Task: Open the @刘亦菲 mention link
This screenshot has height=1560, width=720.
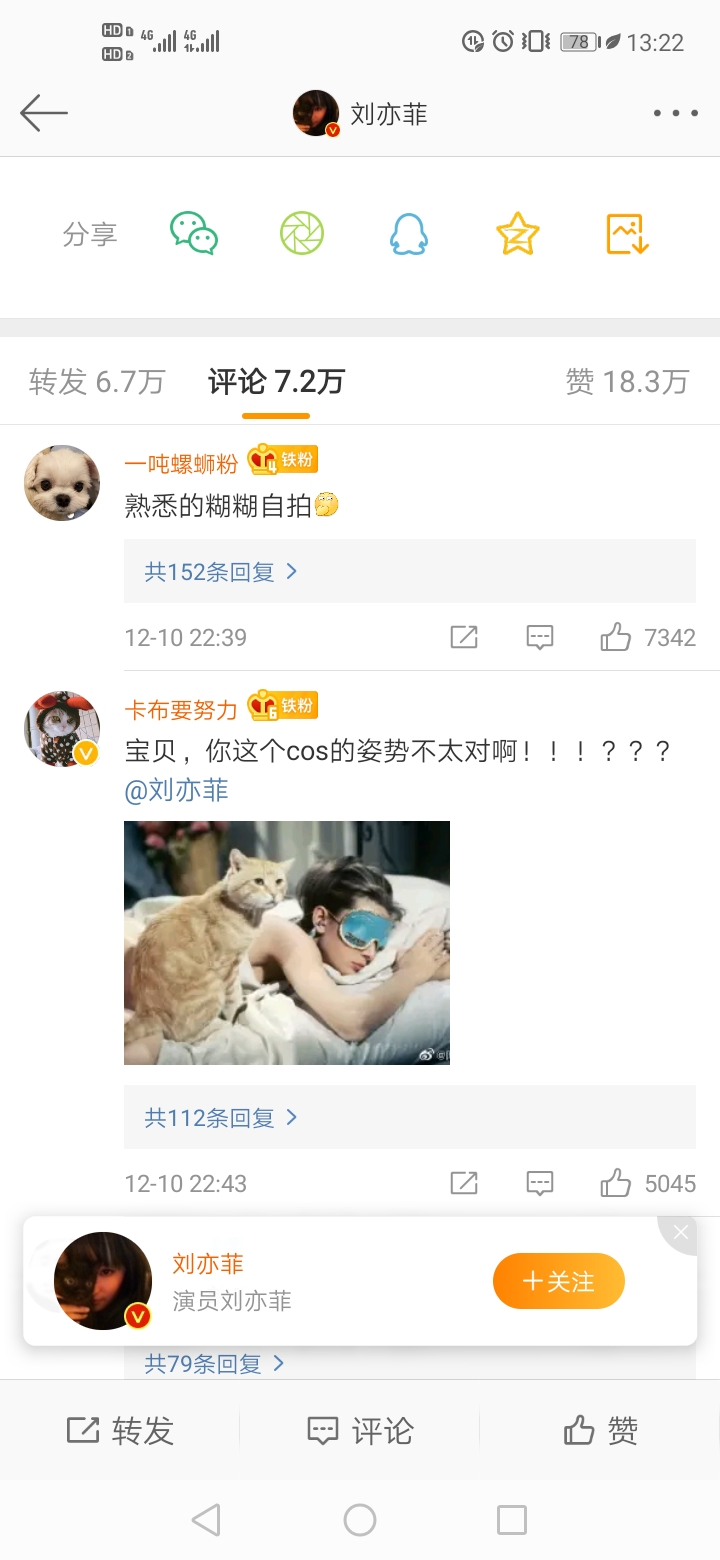Action: point(177,790)
